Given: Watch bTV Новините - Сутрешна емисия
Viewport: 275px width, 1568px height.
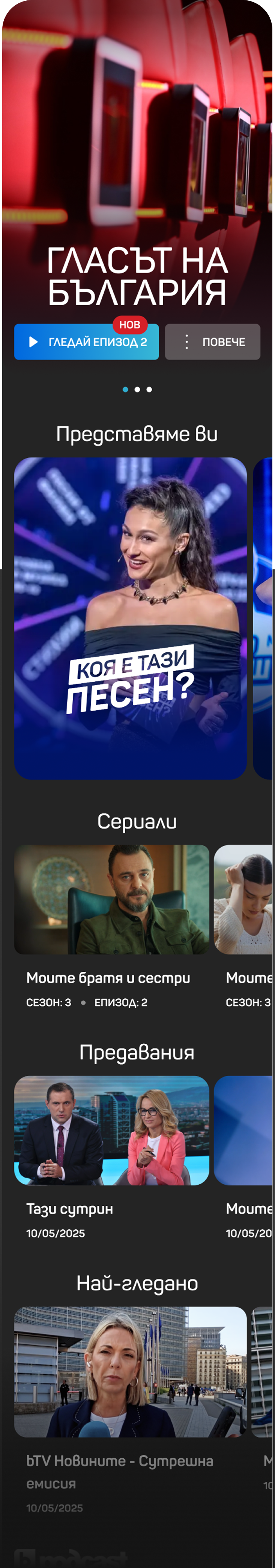Looking at the screenshot, I should pos(131,1372).
